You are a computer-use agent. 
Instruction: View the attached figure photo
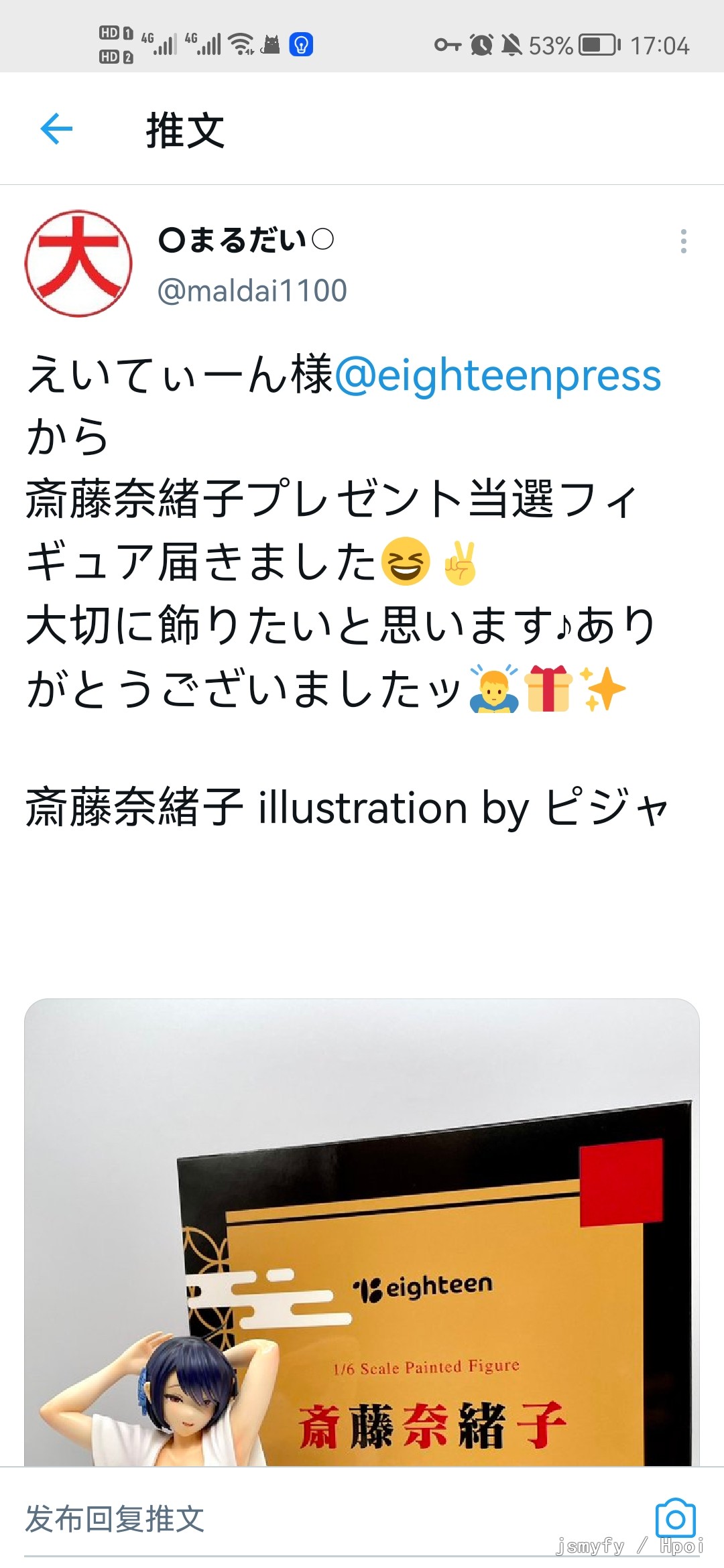362,1233
